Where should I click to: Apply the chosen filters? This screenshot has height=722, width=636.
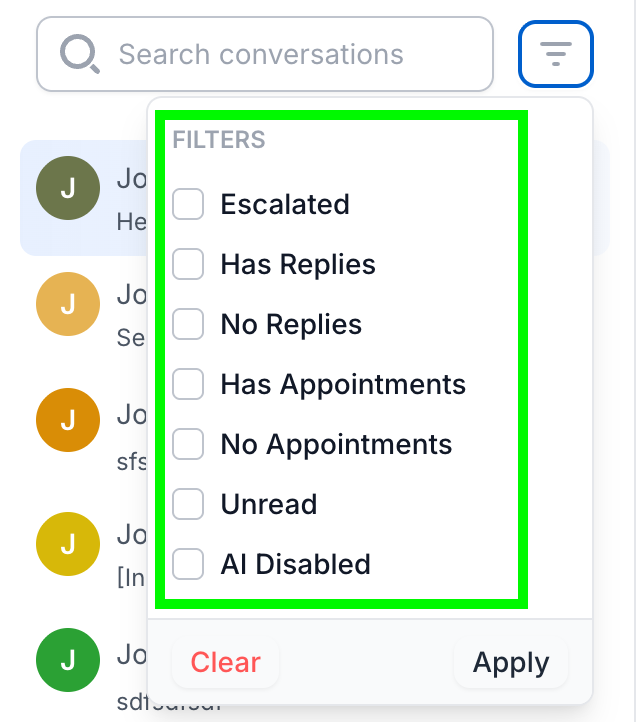click(x=510, y=662)
